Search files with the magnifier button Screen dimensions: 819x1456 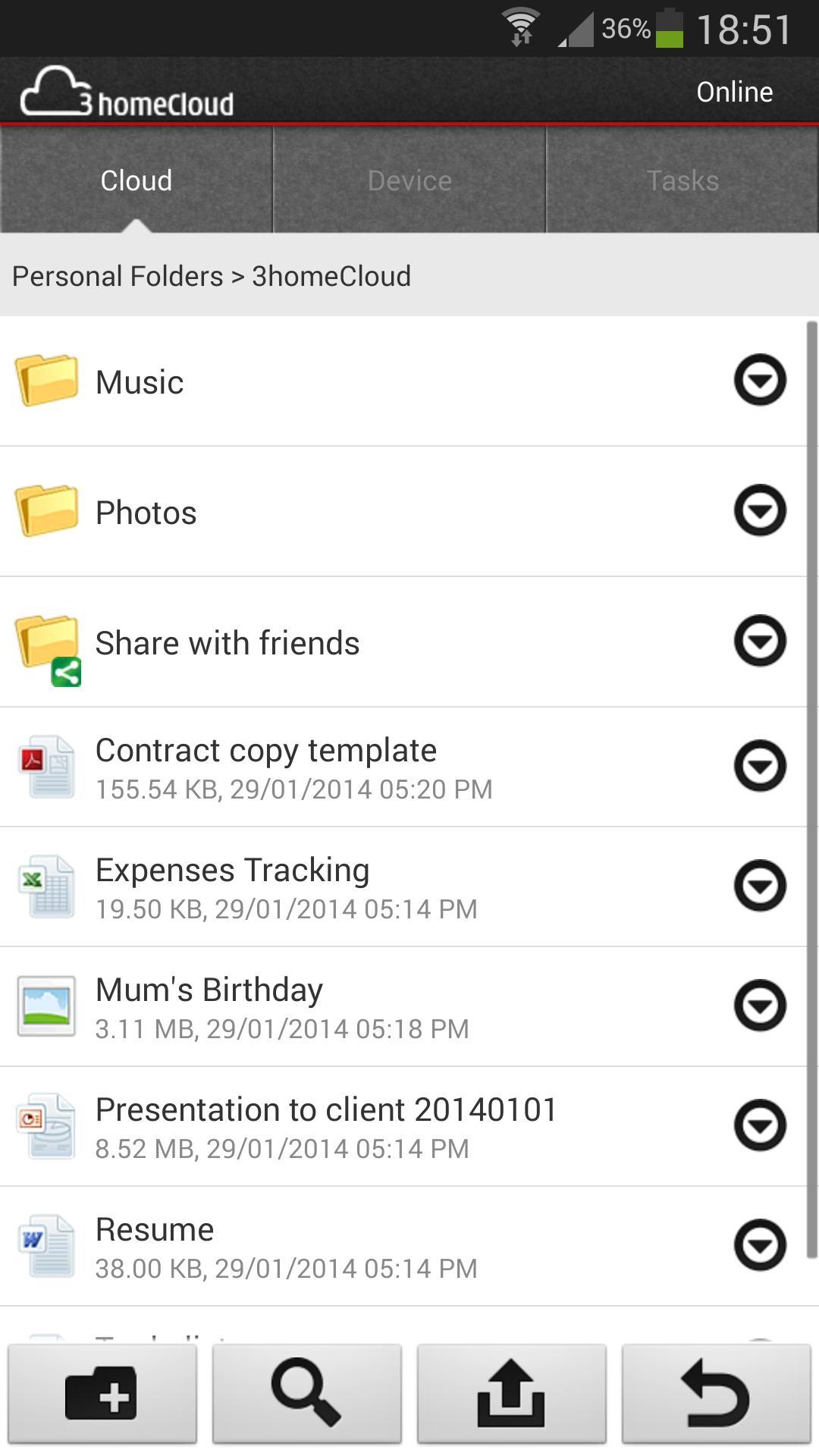(x=307, y=1394)
